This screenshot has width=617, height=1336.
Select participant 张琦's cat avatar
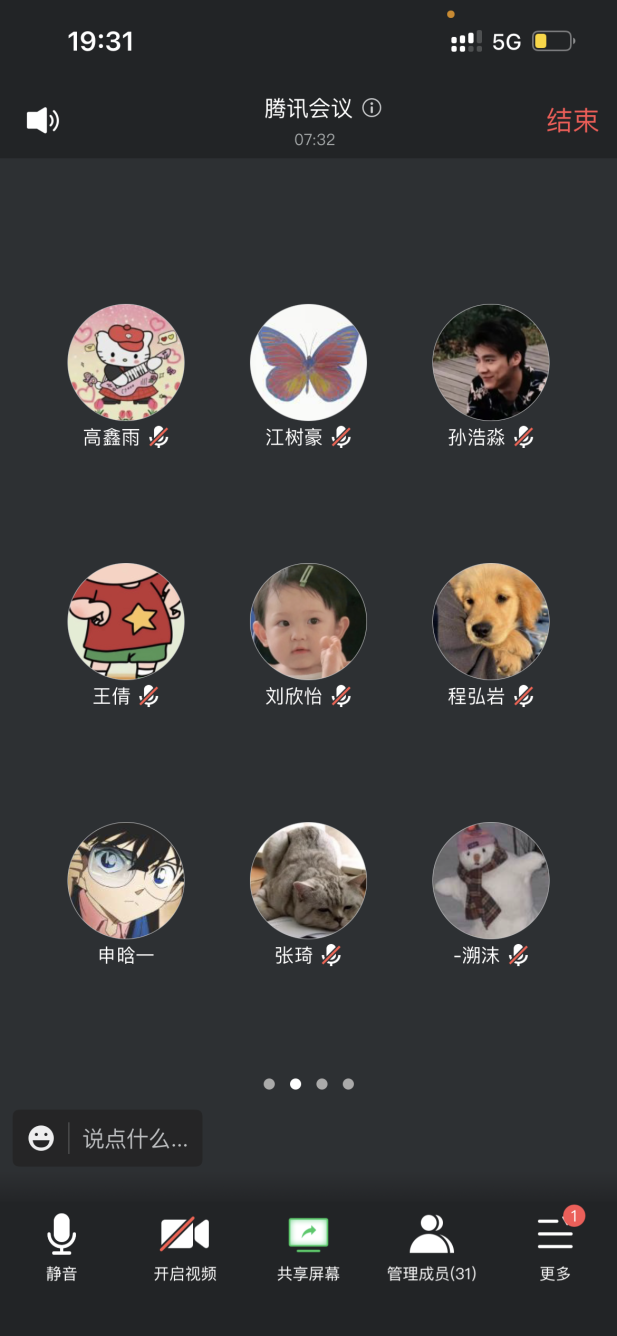coord(308,880)
